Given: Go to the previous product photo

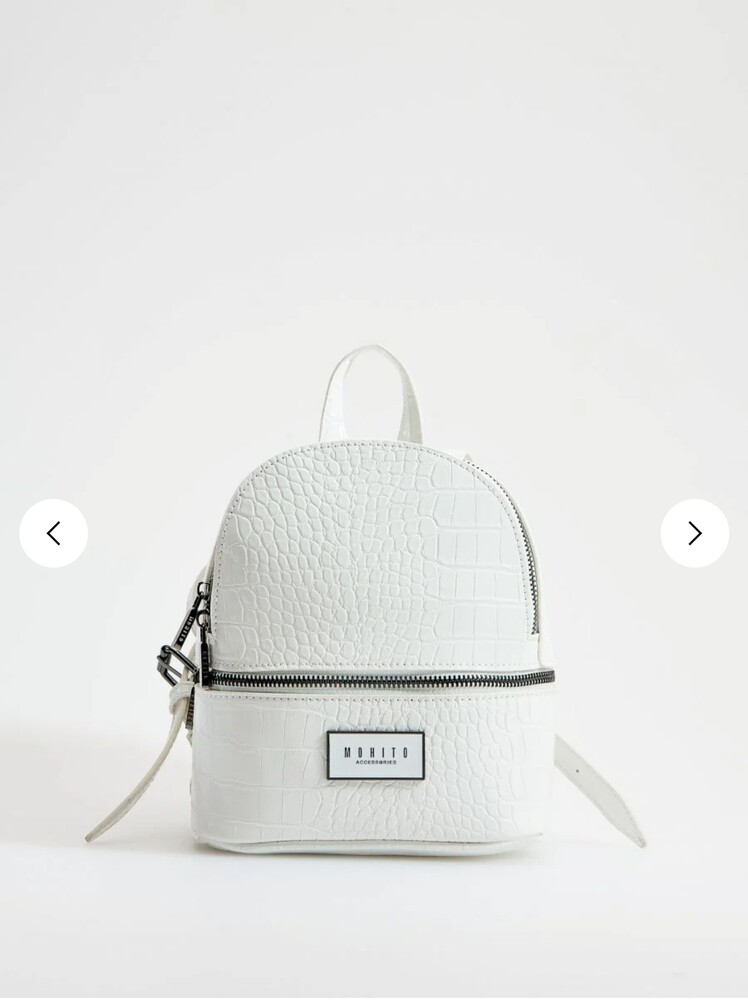Looking at the screenshot, I should coord(54,533).
